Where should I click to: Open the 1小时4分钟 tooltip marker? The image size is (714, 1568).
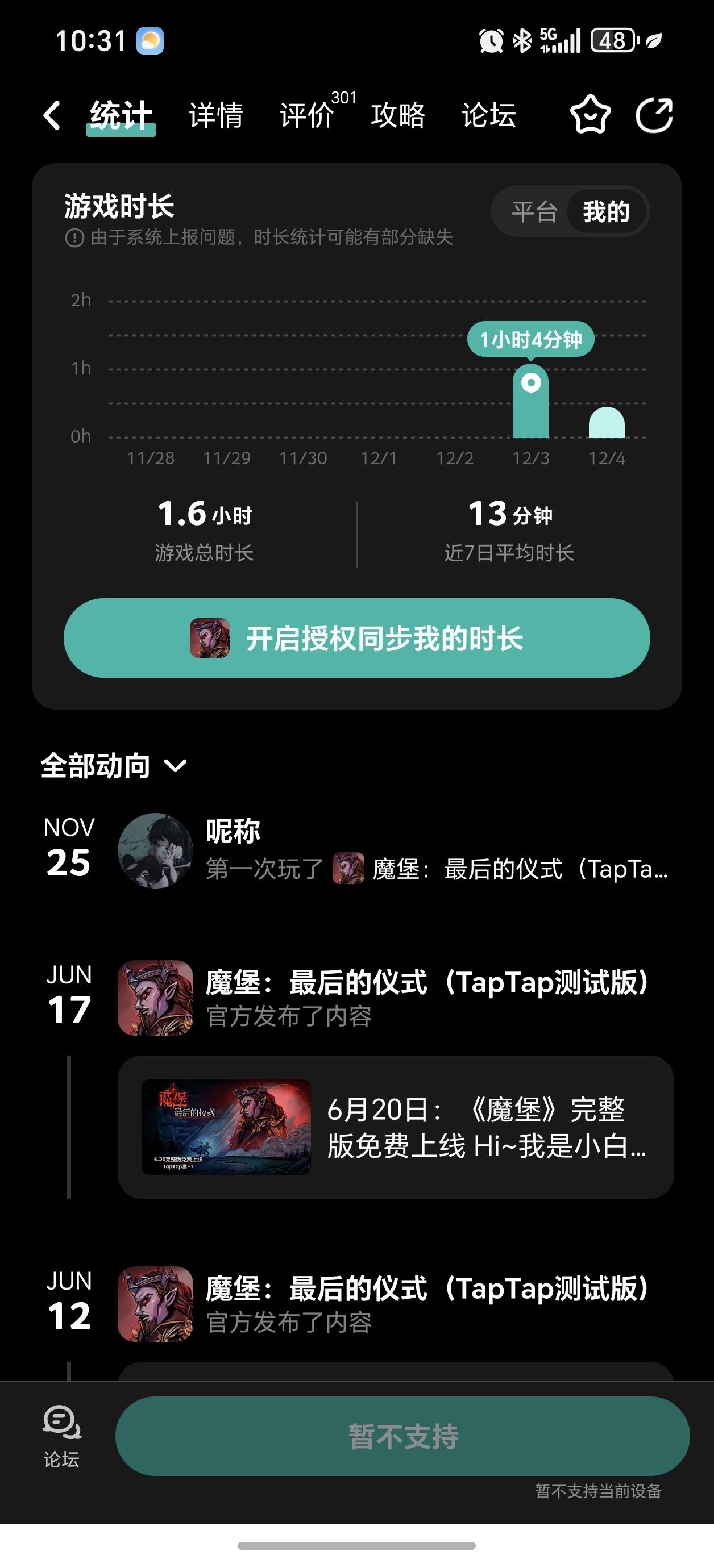[531, 339]
